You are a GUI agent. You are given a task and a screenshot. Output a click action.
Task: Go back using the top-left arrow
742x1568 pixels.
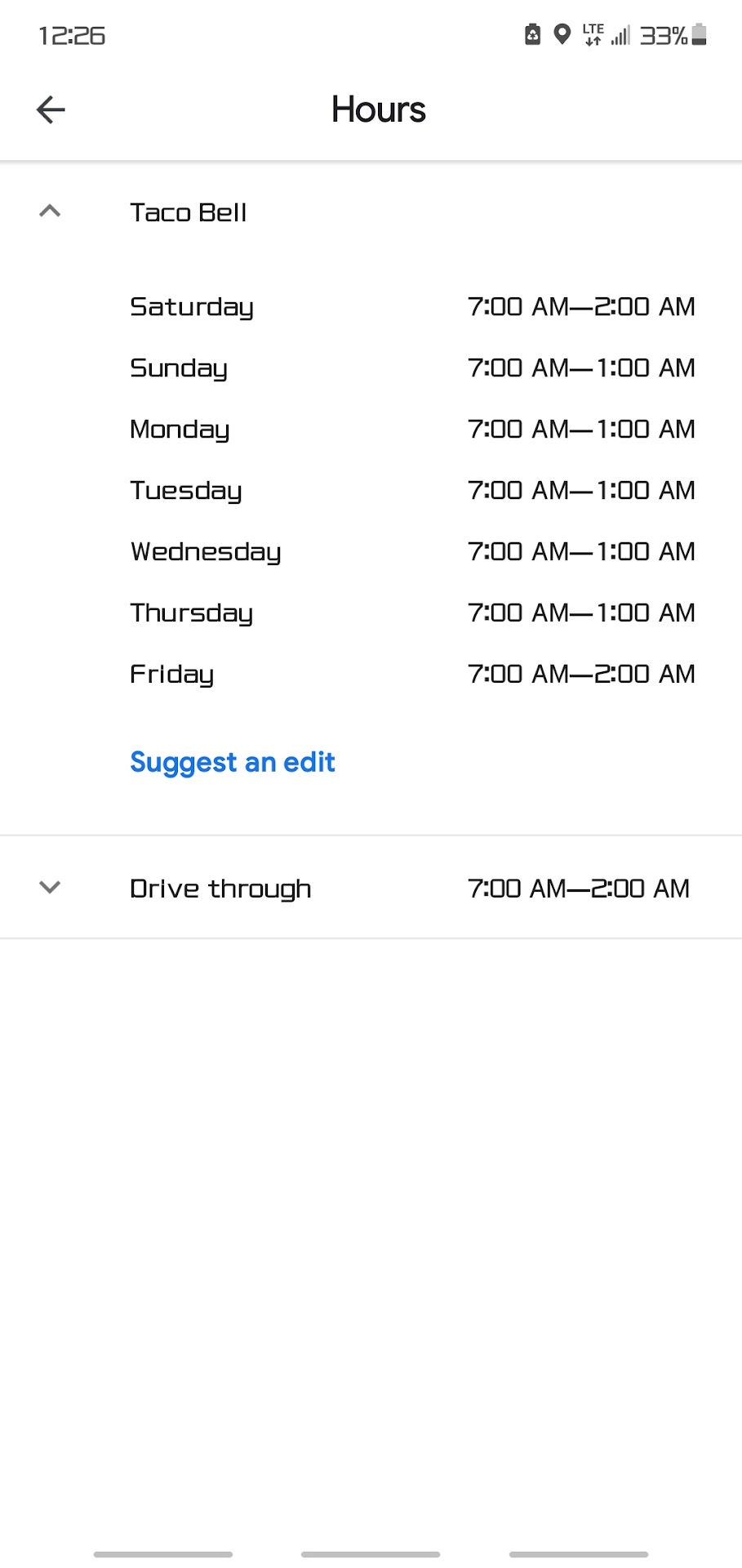[x=51, y=109]
